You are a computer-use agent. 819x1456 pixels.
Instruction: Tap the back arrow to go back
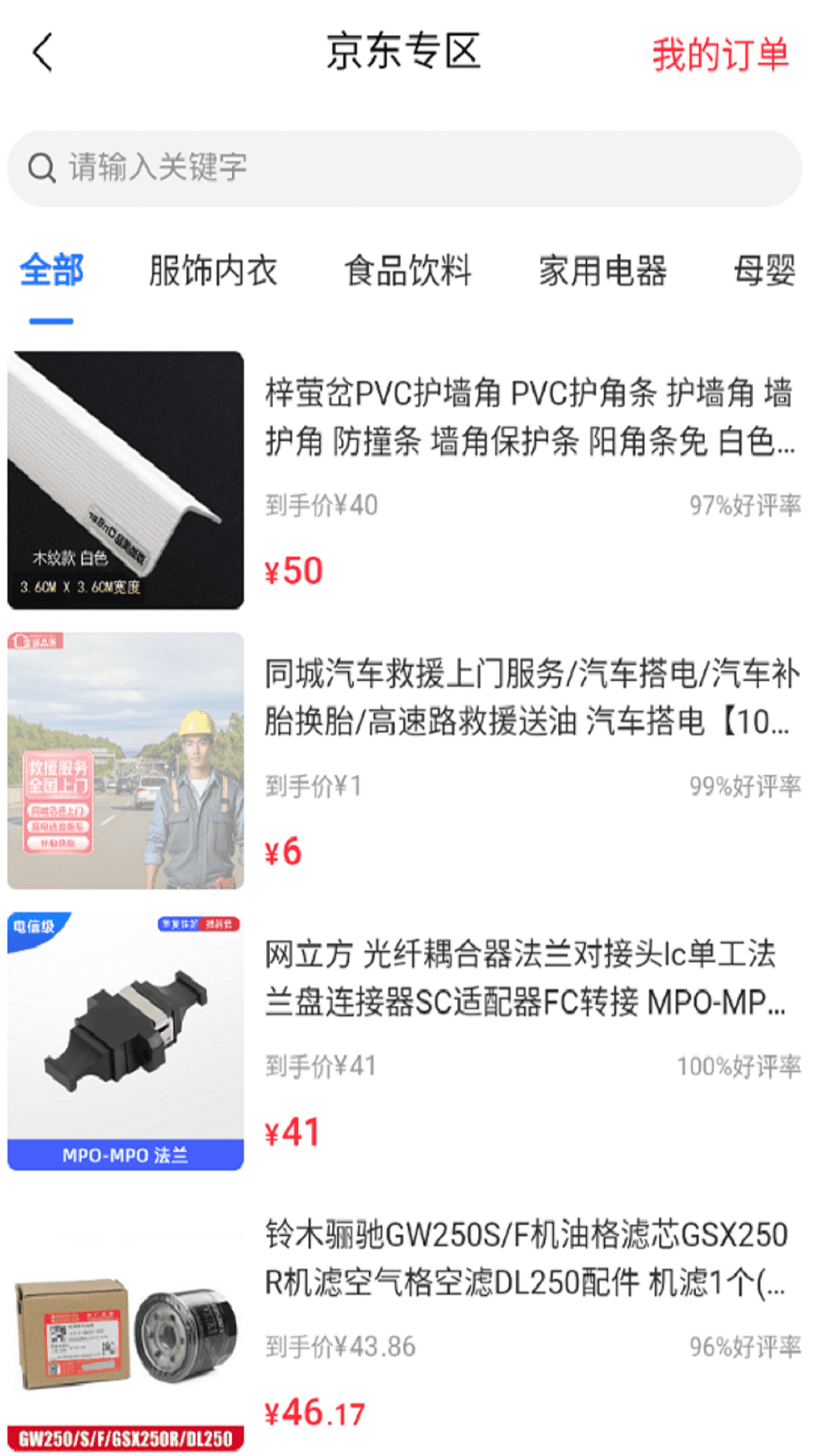(x=42, y=53)
